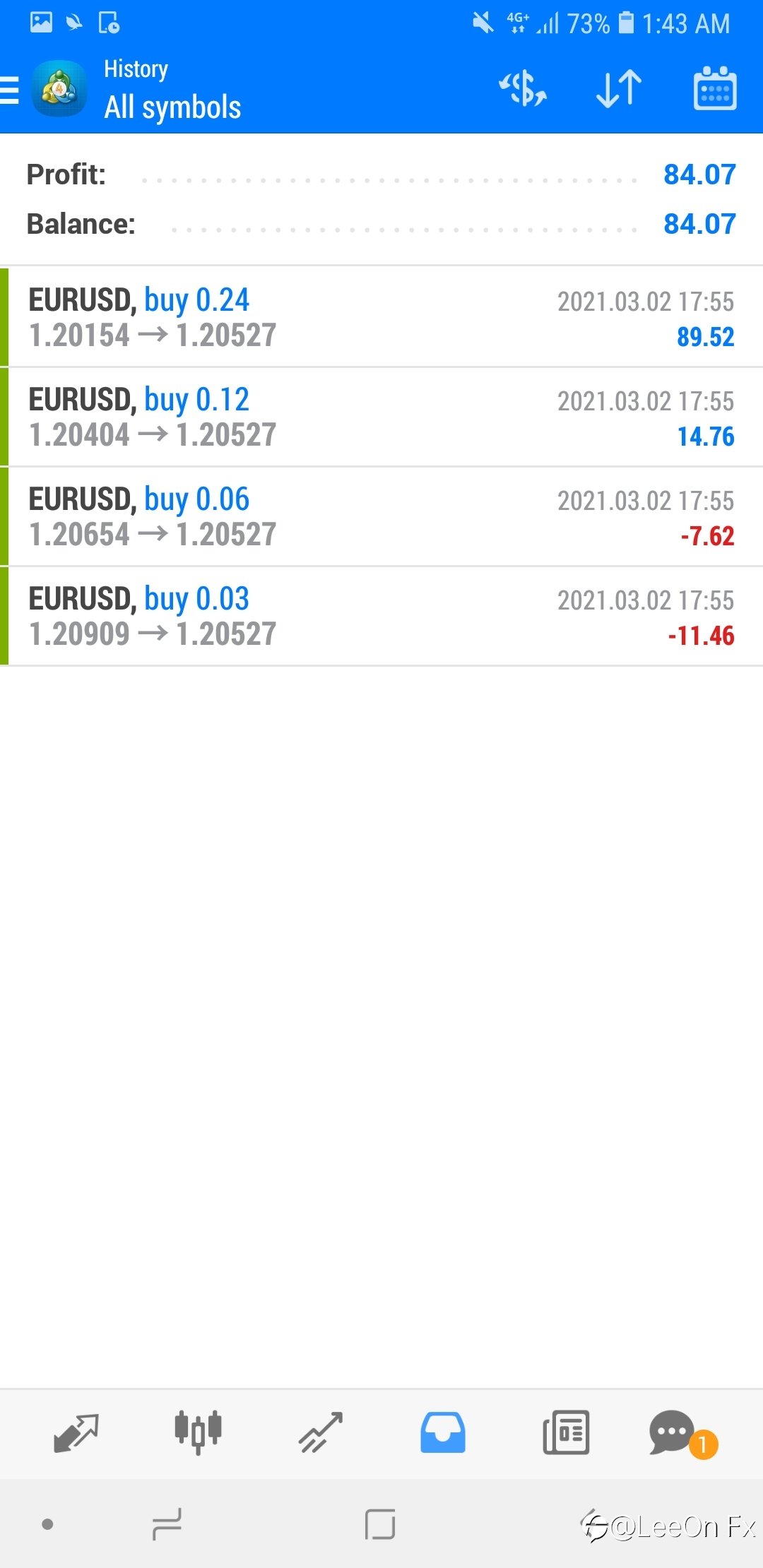Switch to the Chart candlestick tab

(x=198, y=1432)
